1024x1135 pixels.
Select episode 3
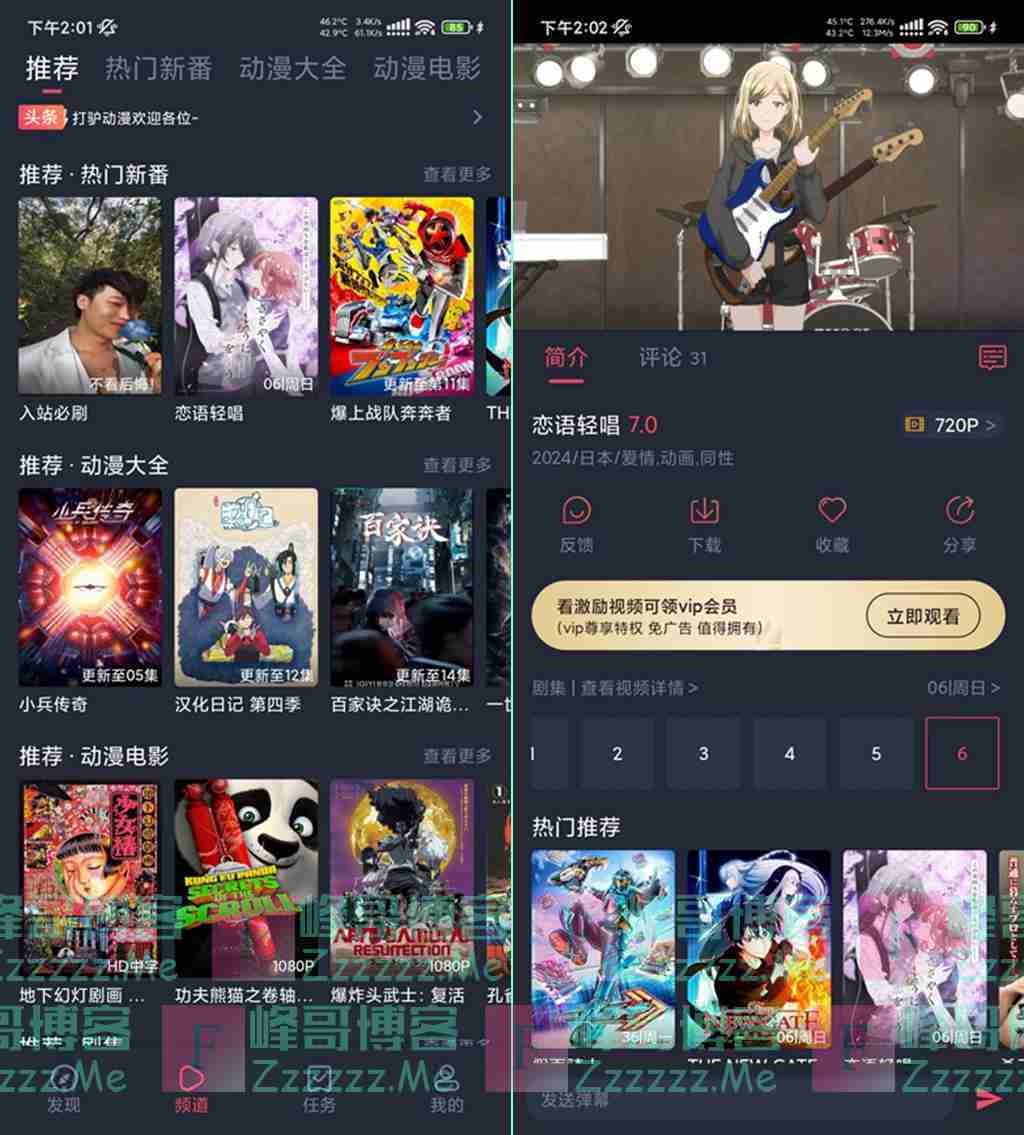click(704, 753)
